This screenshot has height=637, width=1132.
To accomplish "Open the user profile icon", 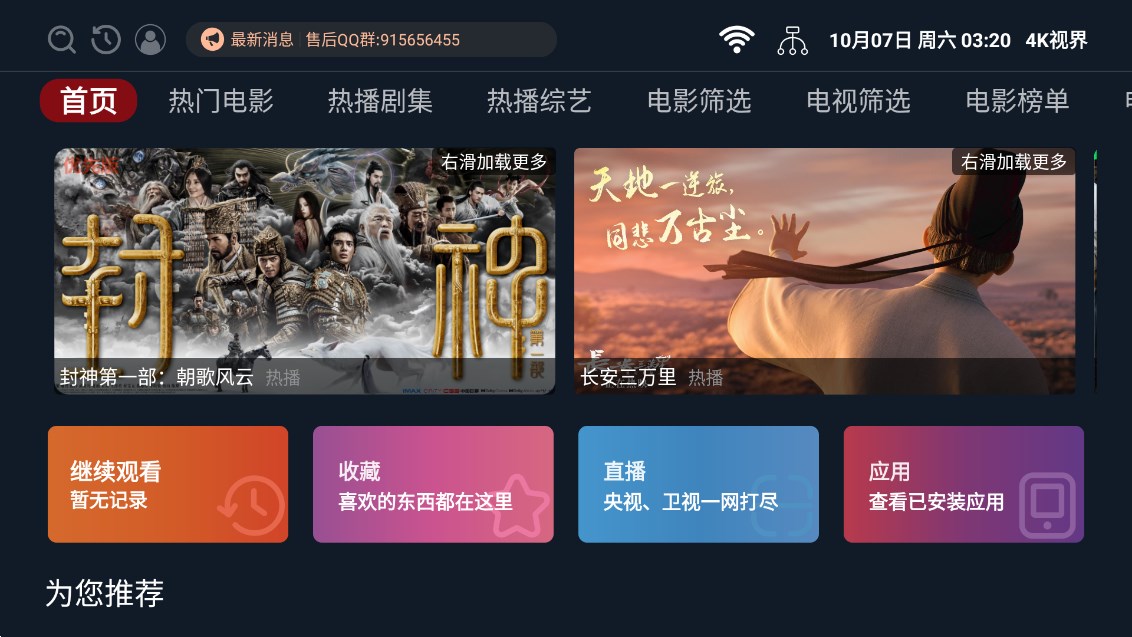I will pos(150,40).
